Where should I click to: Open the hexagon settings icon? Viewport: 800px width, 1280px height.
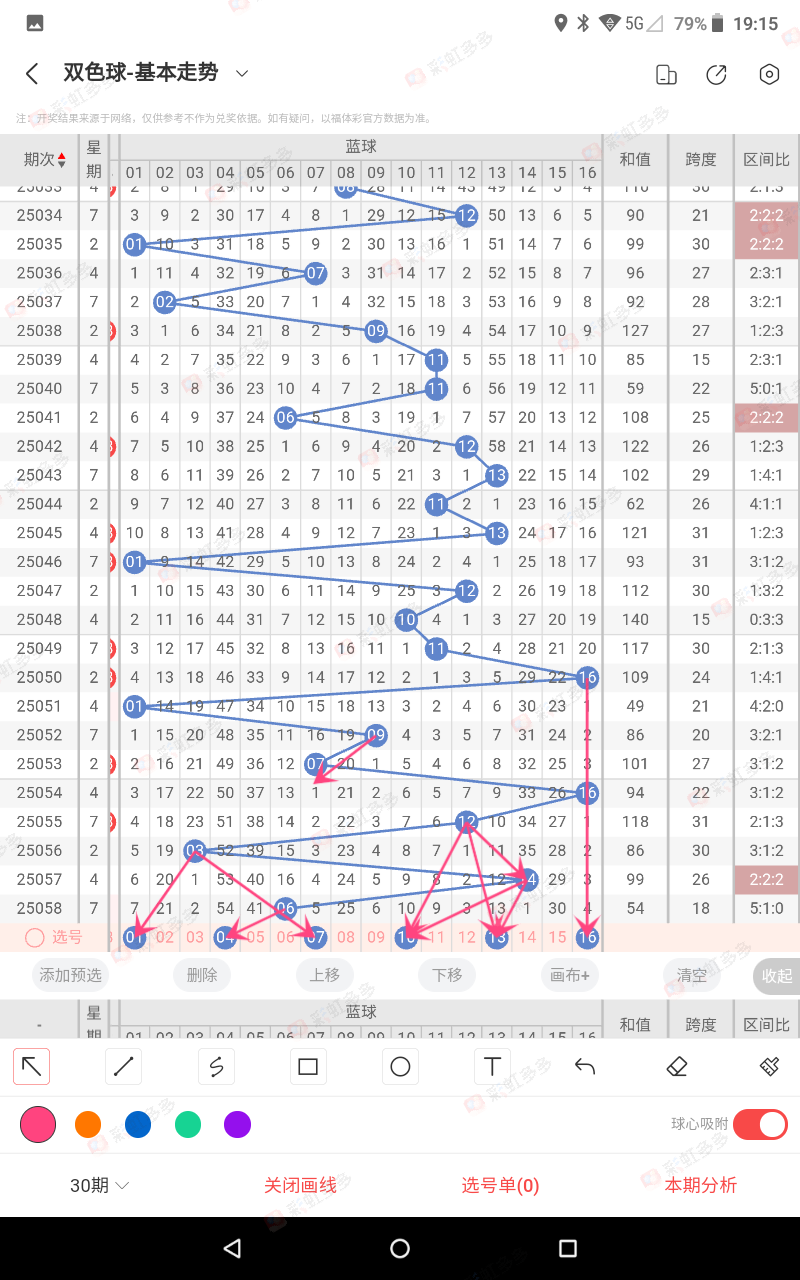point(768,75)
